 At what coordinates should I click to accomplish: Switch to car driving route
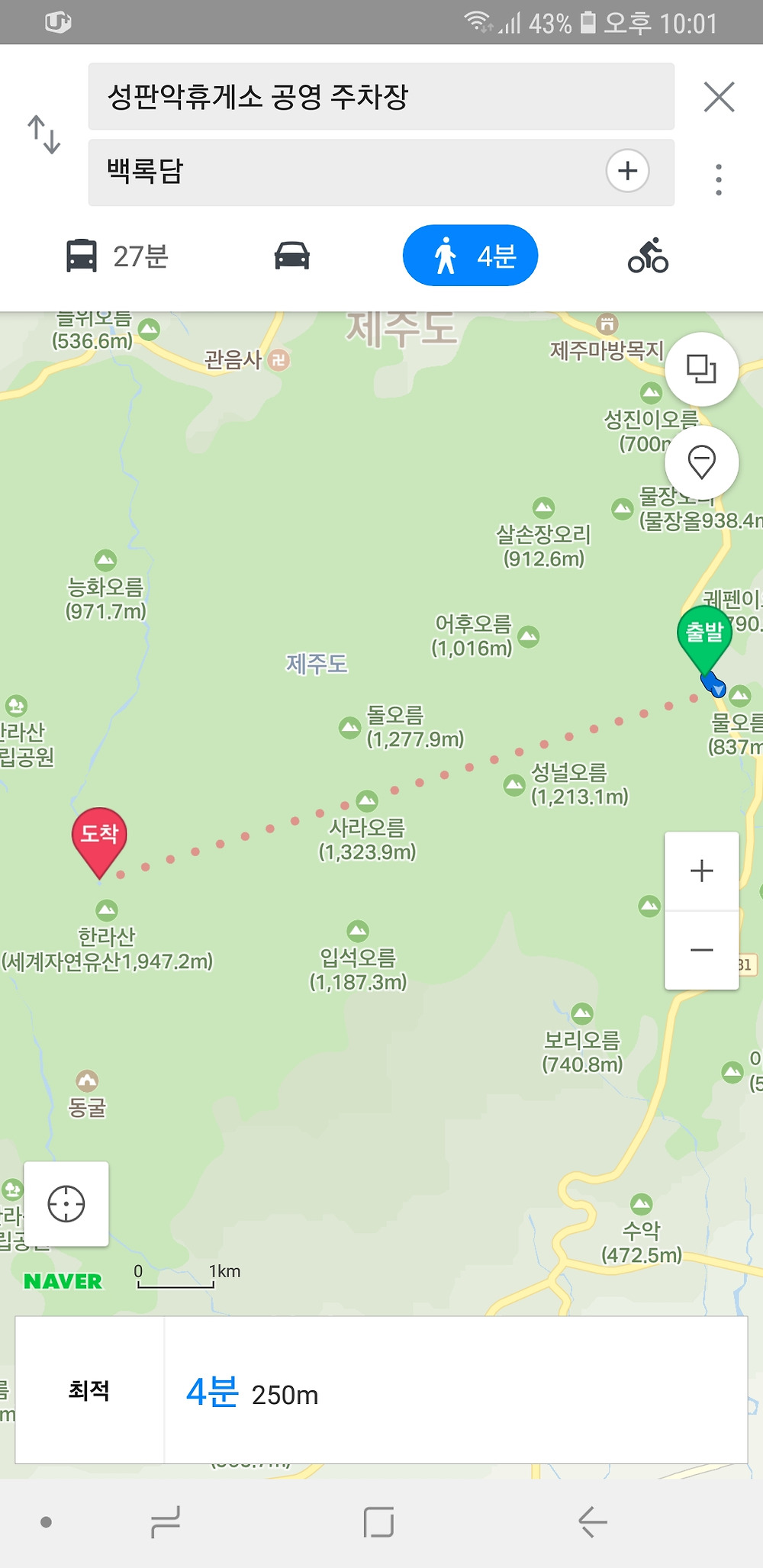(291, 256)
